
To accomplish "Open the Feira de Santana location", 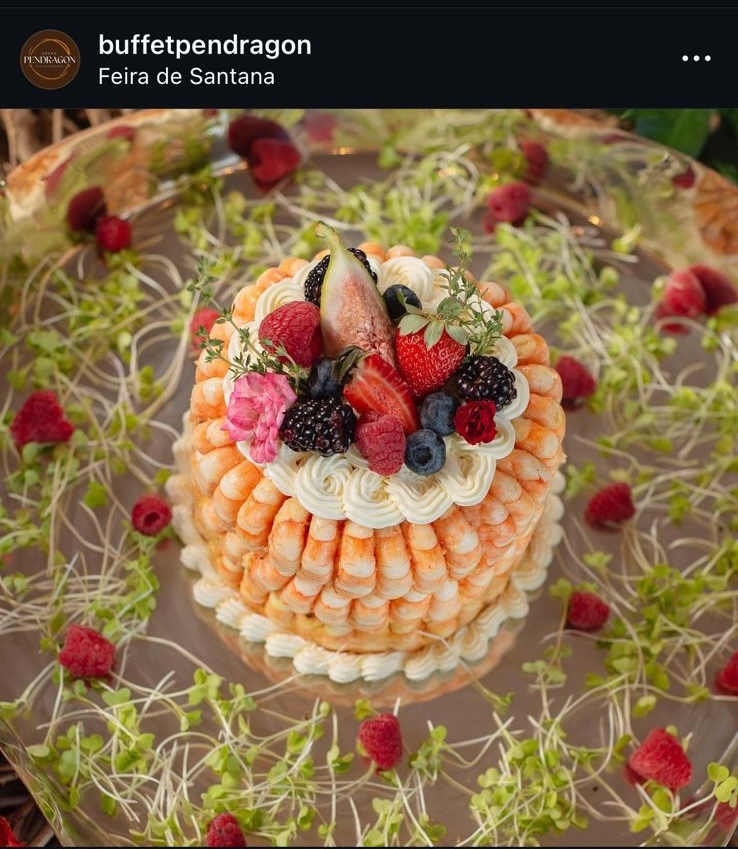I will point(186,76).
